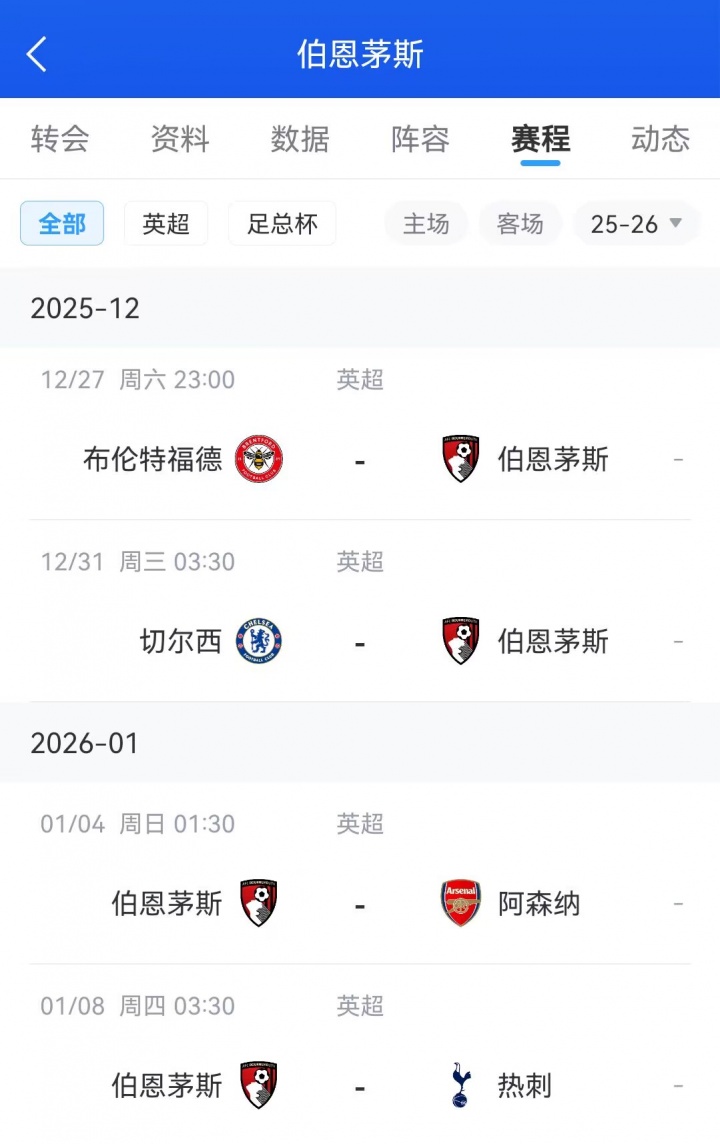720x1144 pixels.
Task: View the 伯恩茅斯 vs 阿森纳 match
Action: pos(360,904)
